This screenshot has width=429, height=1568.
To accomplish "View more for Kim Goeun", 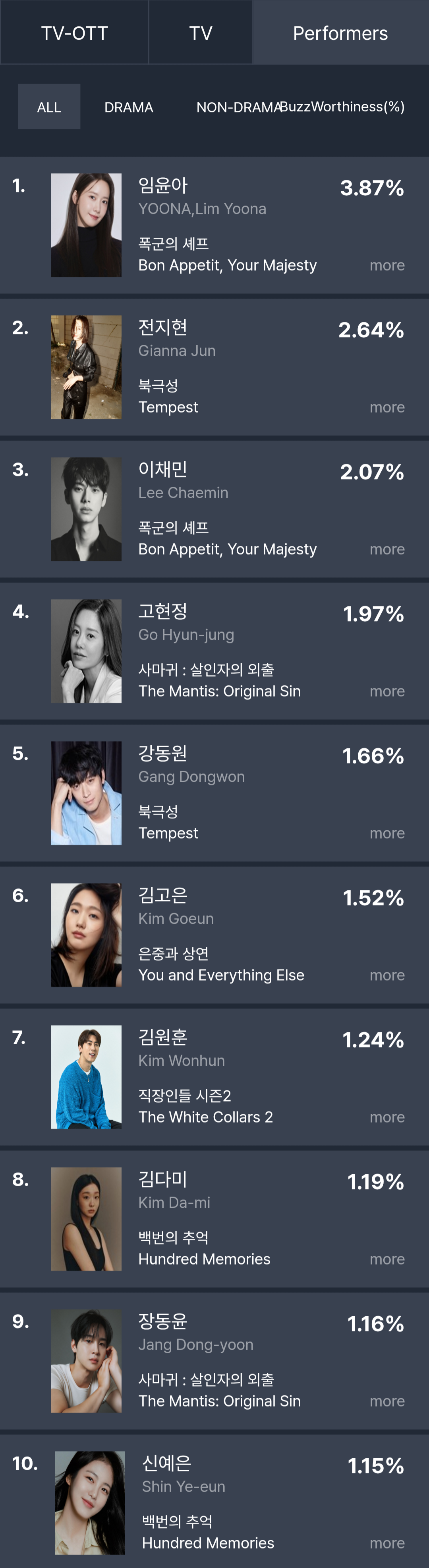I will pyautogui.click(x=387, y=975).
